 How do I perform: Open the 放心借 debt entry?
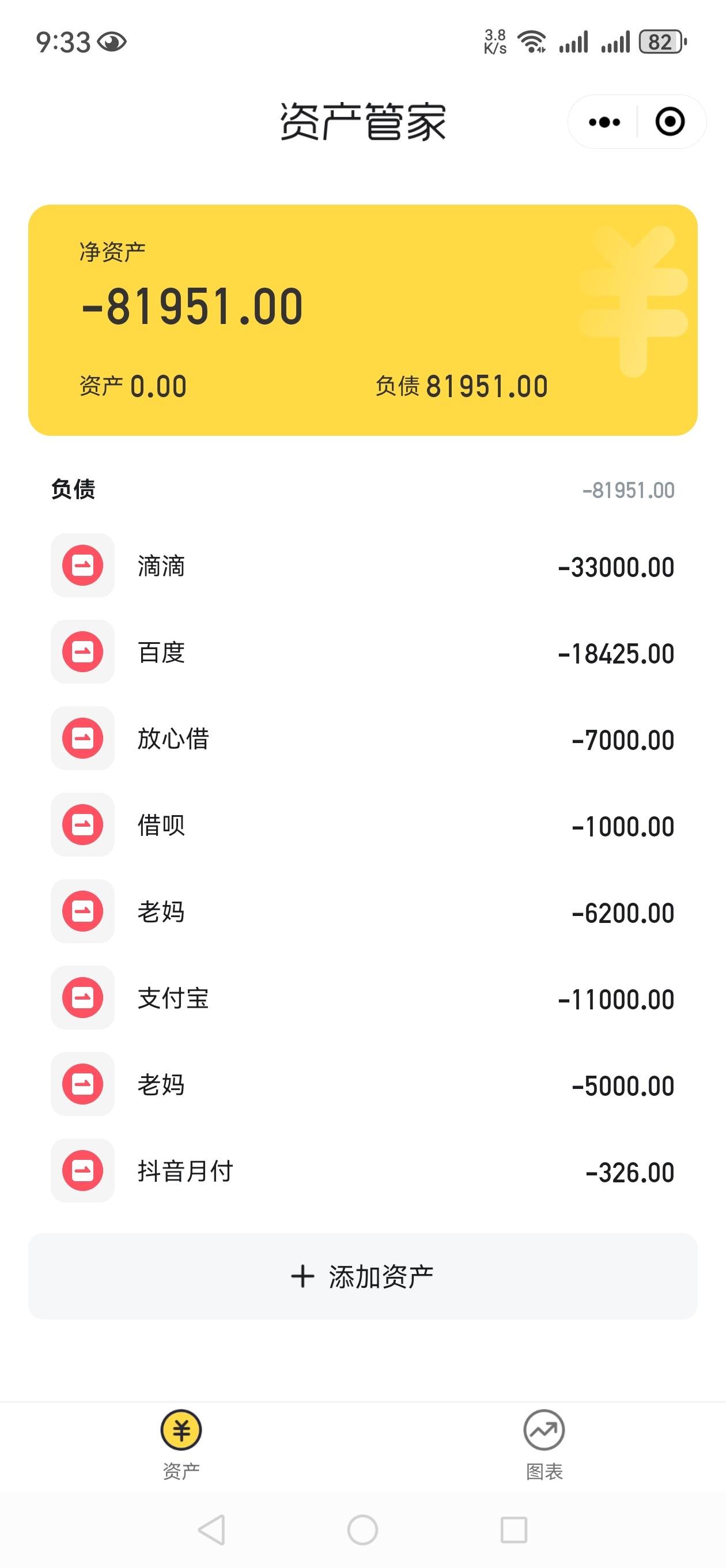click(362, 738)
